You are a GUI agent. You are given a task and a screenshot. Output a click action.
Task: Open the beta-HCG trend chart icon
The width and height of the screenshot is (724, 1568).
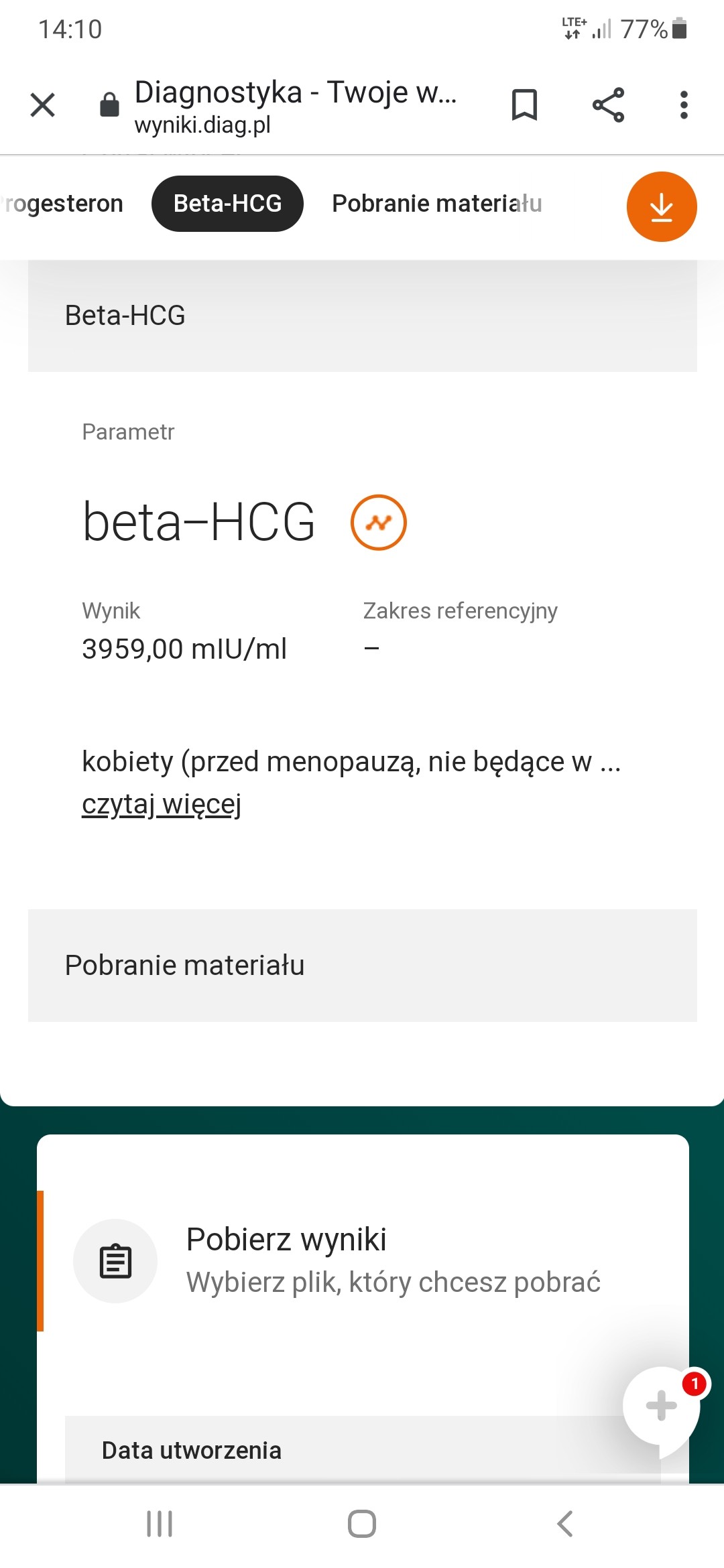378,523
